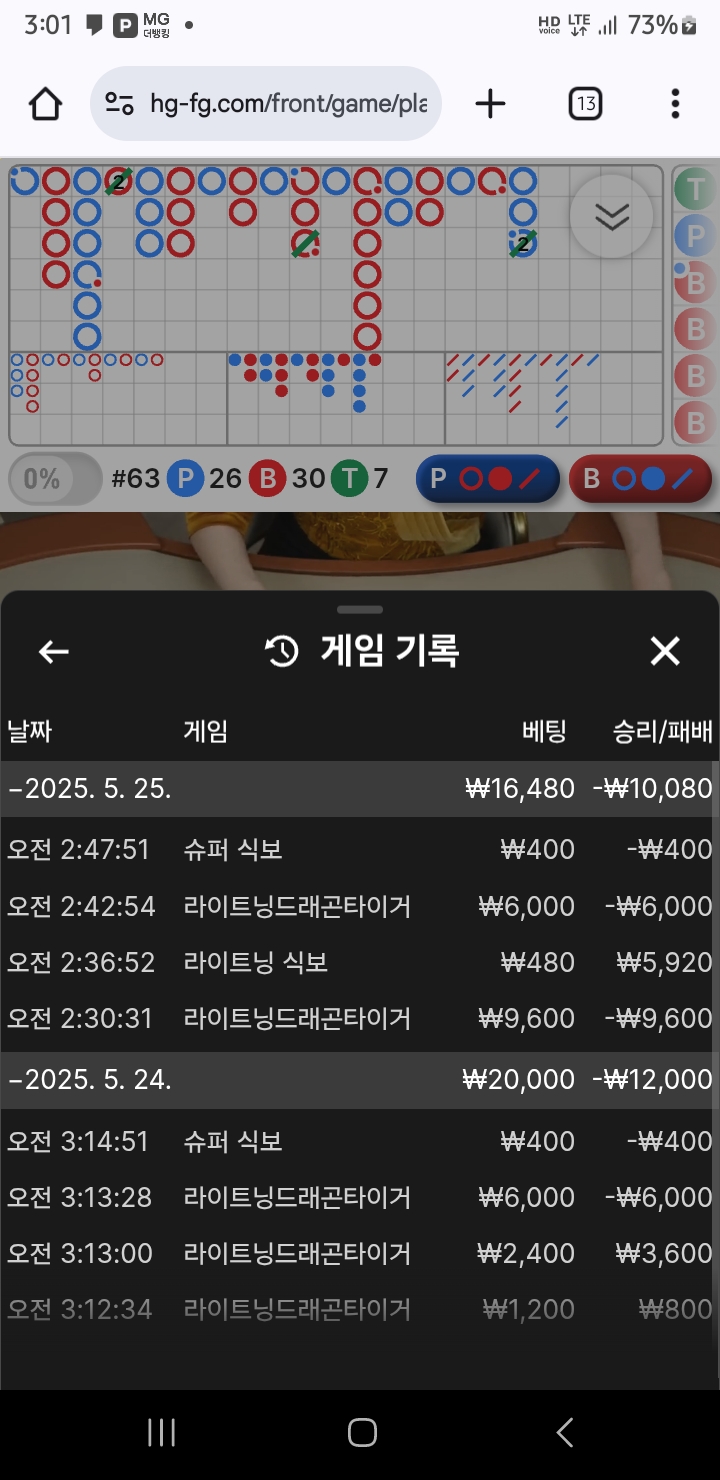Open the 오전 3:14:51 슈퍼 식보 record
Viewport: 720px width, 1480px height.
point(358,1141)
